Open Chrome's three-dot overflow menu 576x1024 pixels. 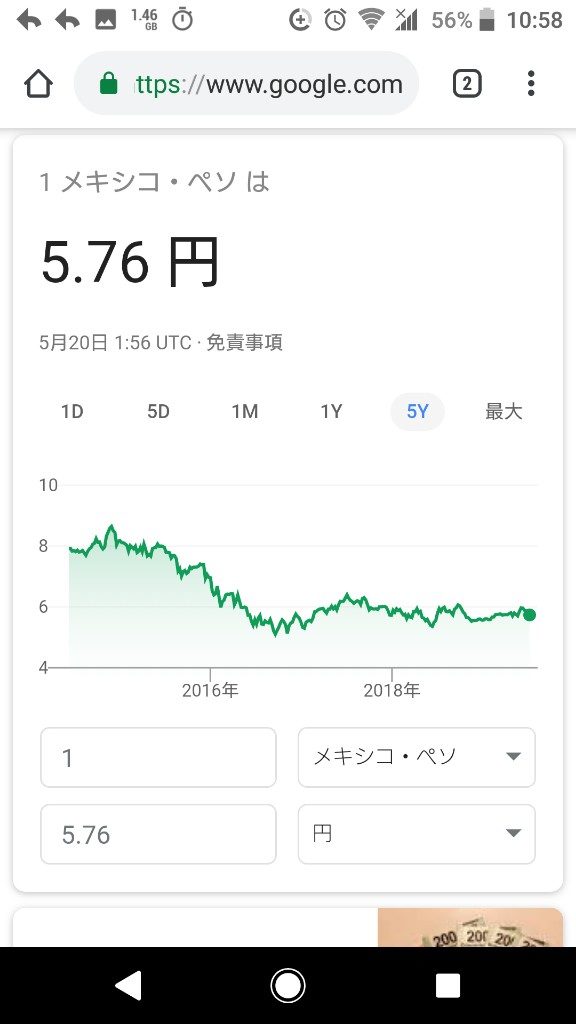tap(531, 84)
